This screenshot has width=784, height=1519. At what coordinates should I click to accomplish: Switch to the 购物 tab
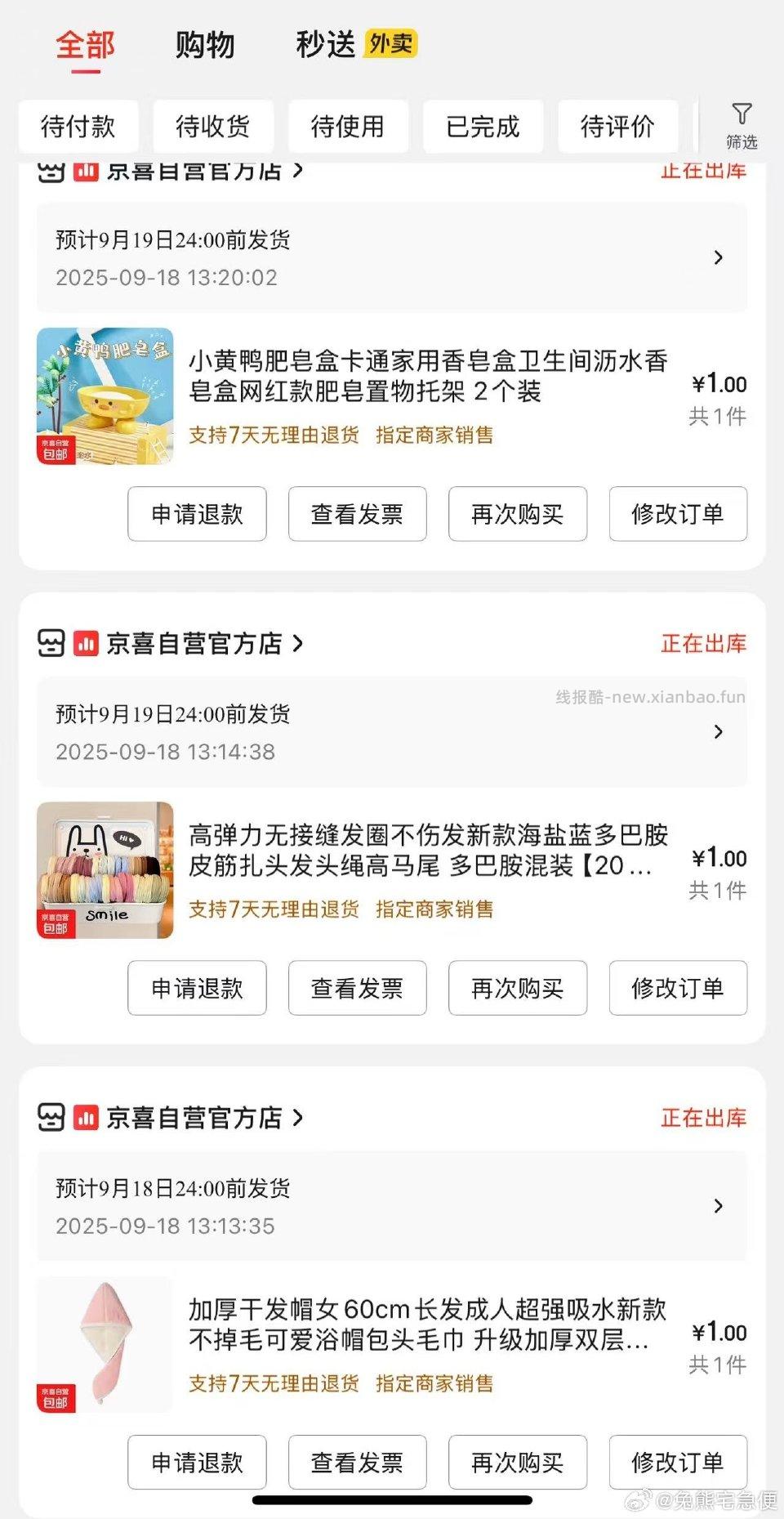point(205,45)
